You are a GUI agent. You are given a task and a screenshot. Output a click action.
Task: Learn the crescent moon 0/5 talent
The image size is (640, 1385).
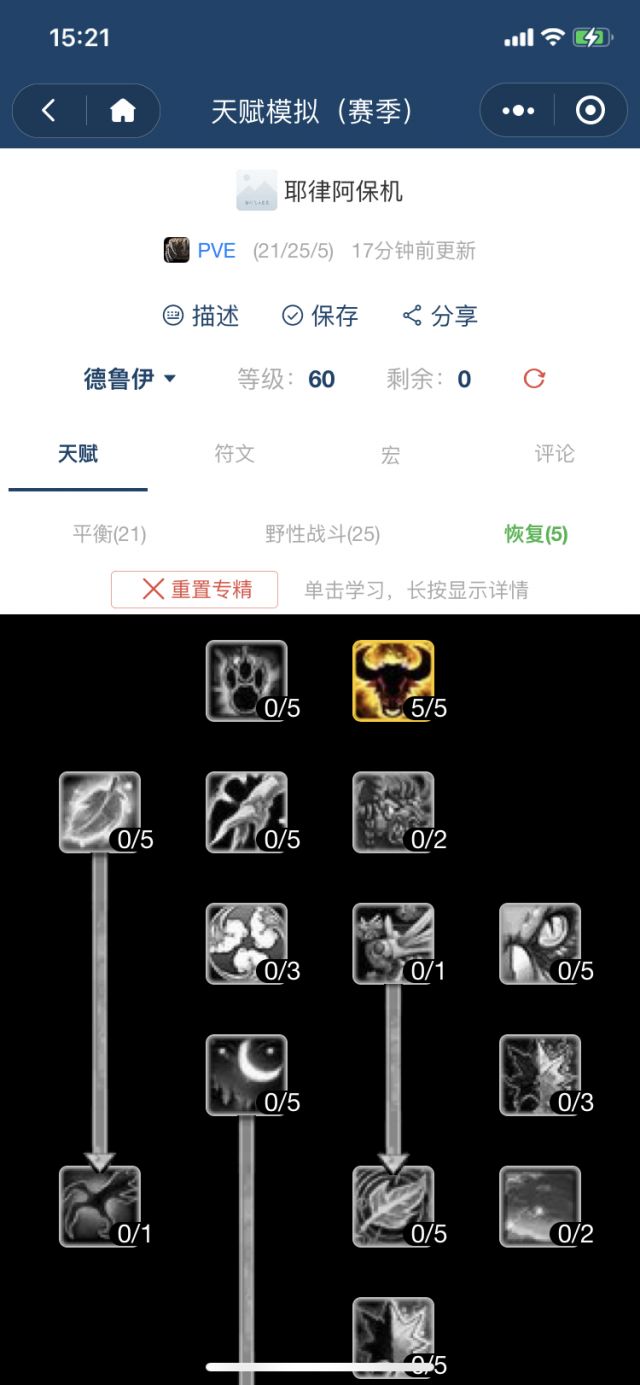click(246, 1074)
